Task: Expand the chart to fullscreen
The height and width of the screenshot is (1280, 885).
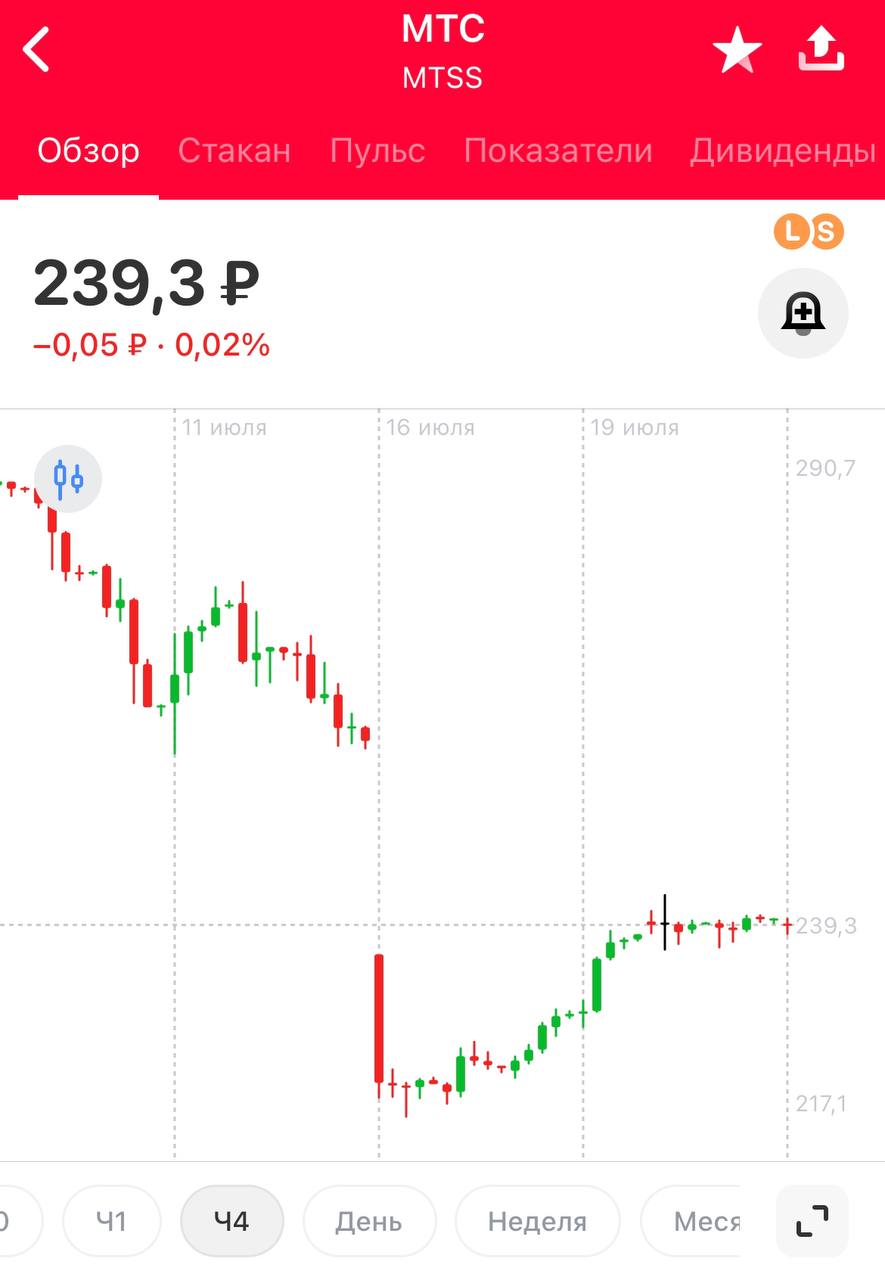Action: click(812, 1221)
